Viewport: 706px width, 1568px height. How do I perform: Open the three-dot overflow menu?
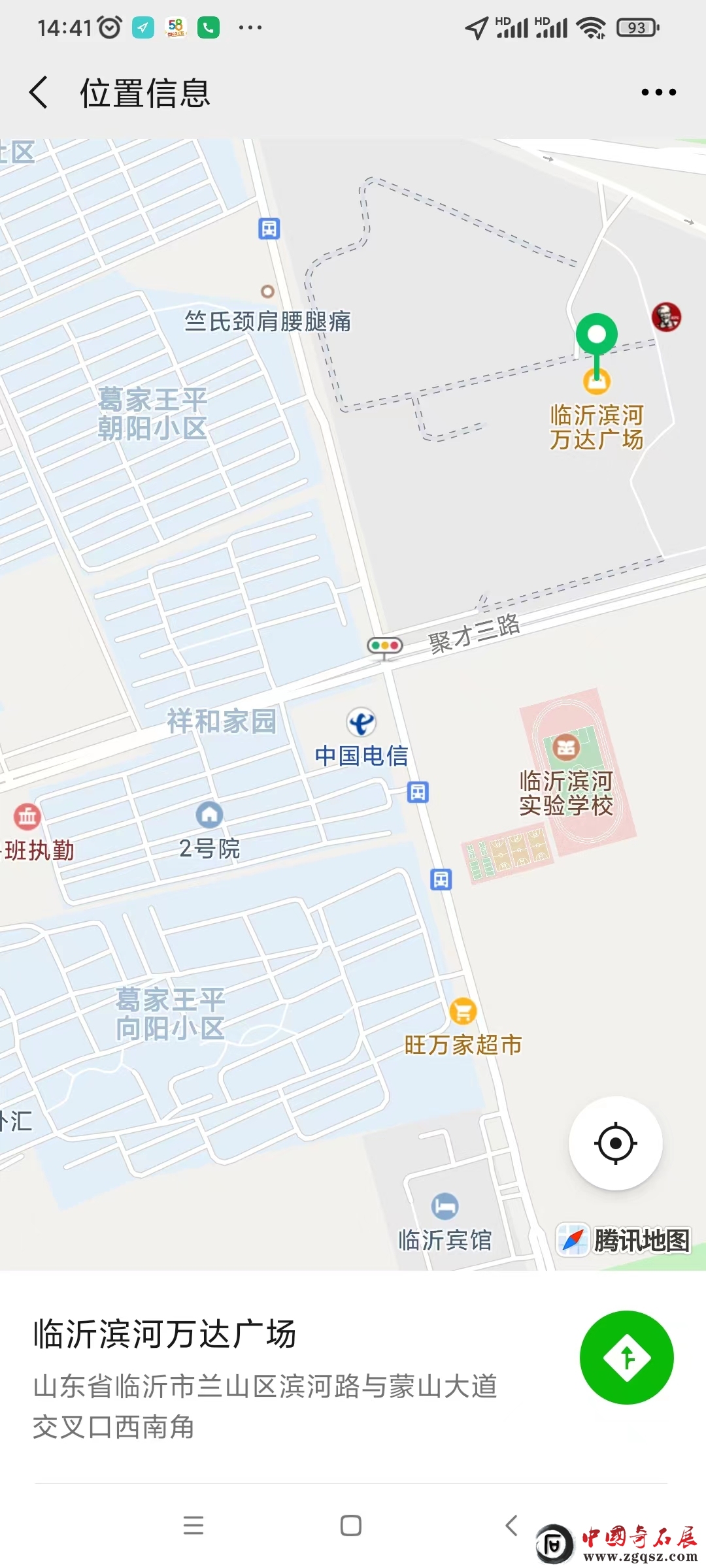(658, 93)
